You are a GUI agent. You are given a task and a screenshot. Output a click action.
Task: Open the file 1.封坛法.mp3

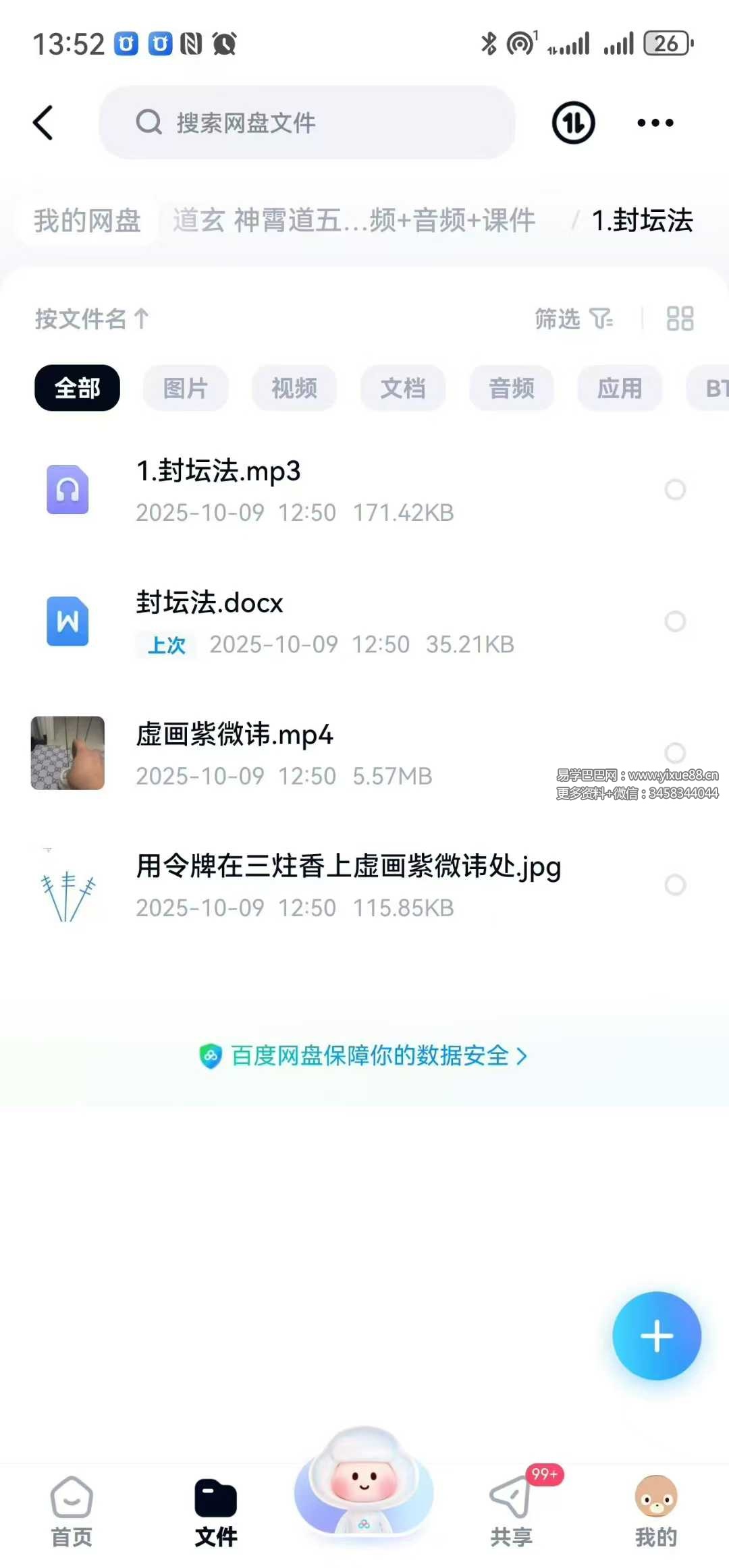[x=218, y=472]
